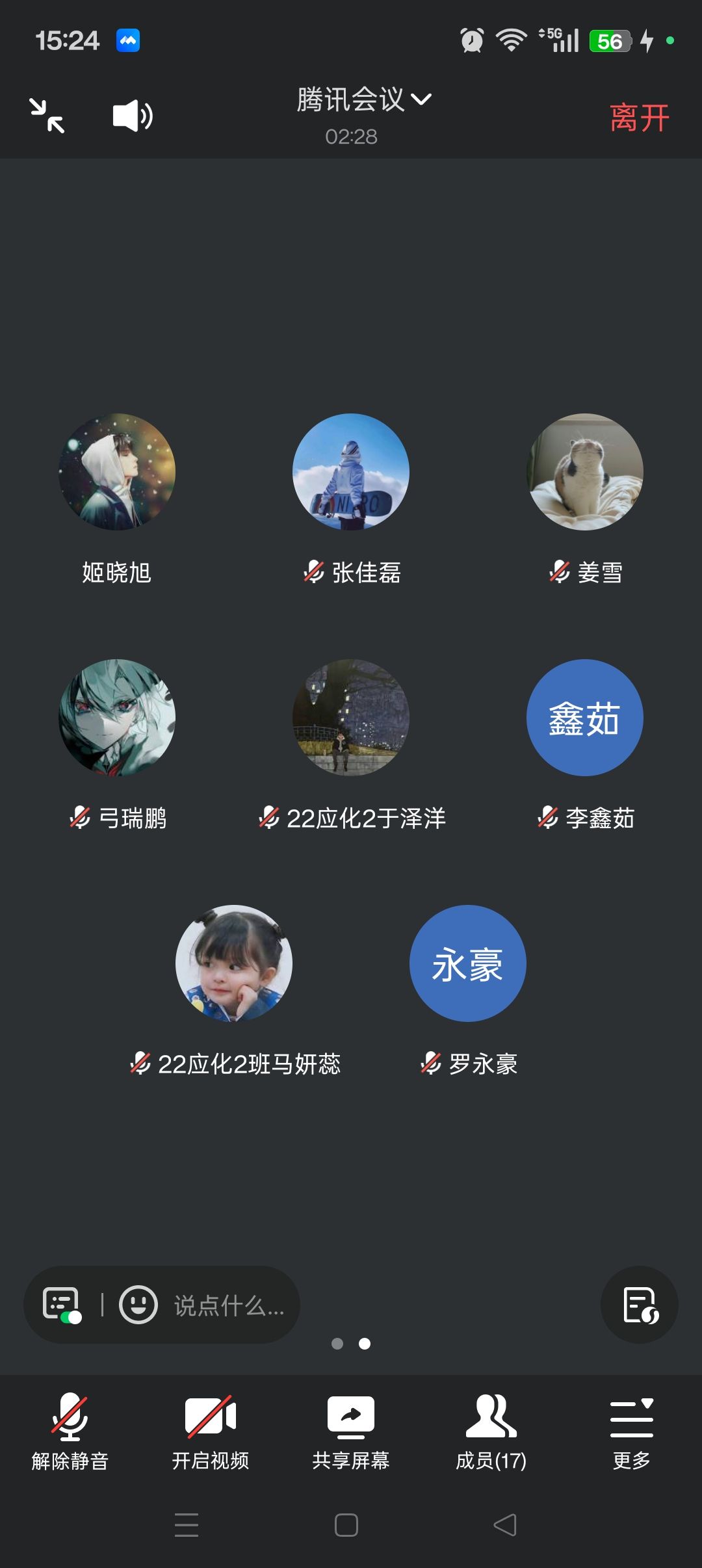The height and width of the screenshot is (1568, 702).
Task: Select participant 姬晓旭's avatar
Action: pyautogui.click(x=117, y=472)
